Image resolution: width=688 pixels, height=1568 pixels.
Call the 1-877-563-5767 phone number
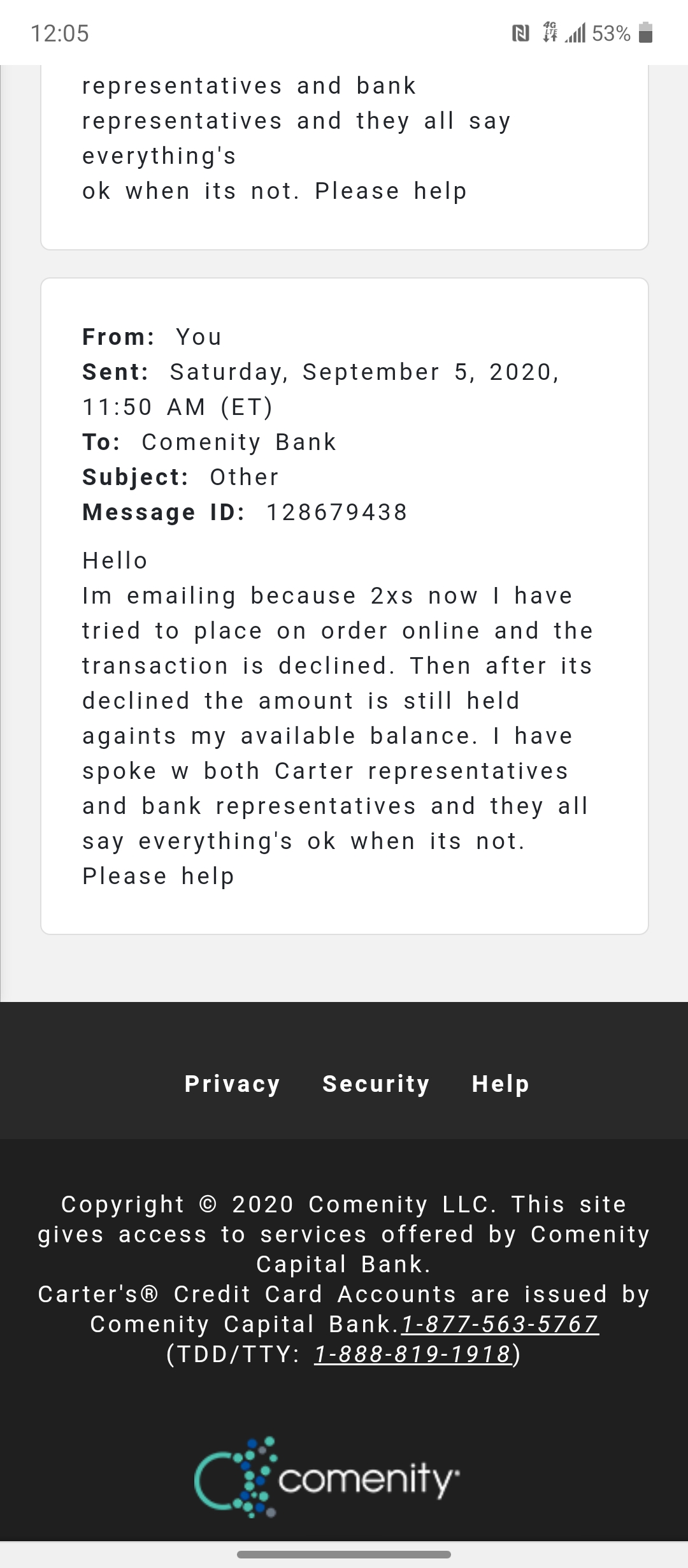500,1324
